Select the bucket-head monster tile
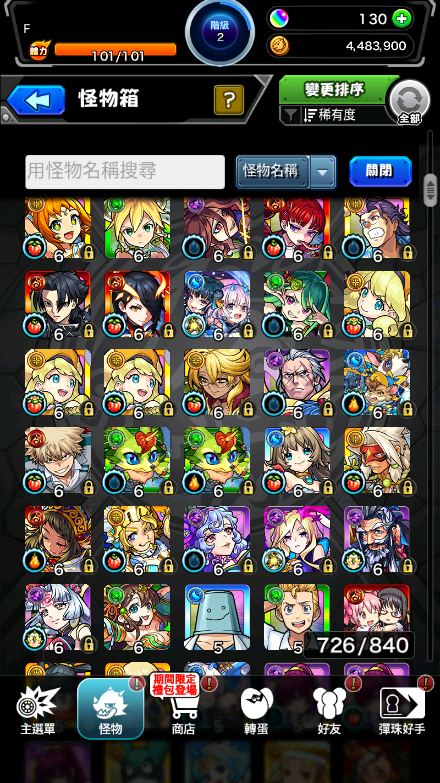This screenshot has height=783, width=440. tap(217, 618)
